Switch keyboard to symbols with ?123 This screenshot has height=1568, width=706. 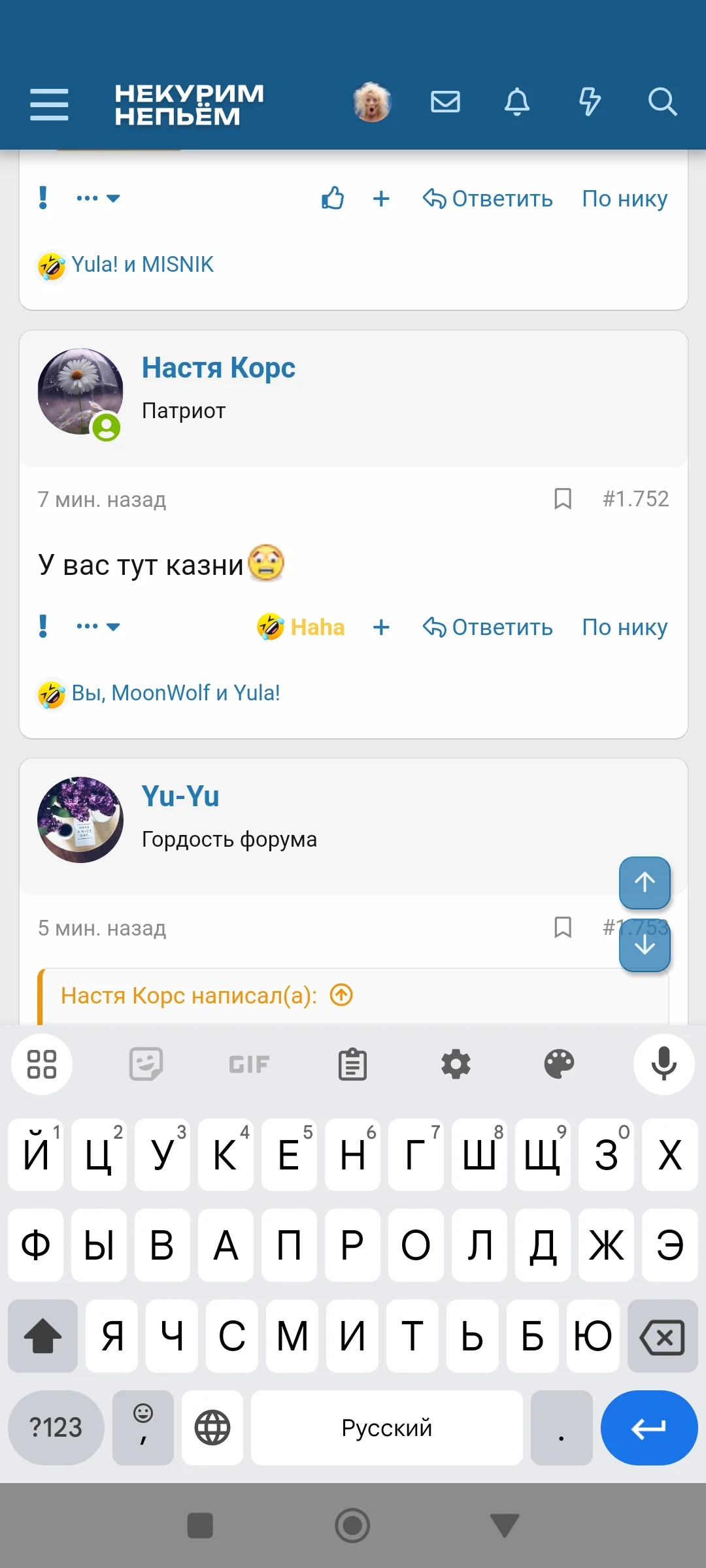pos(56,1428)
